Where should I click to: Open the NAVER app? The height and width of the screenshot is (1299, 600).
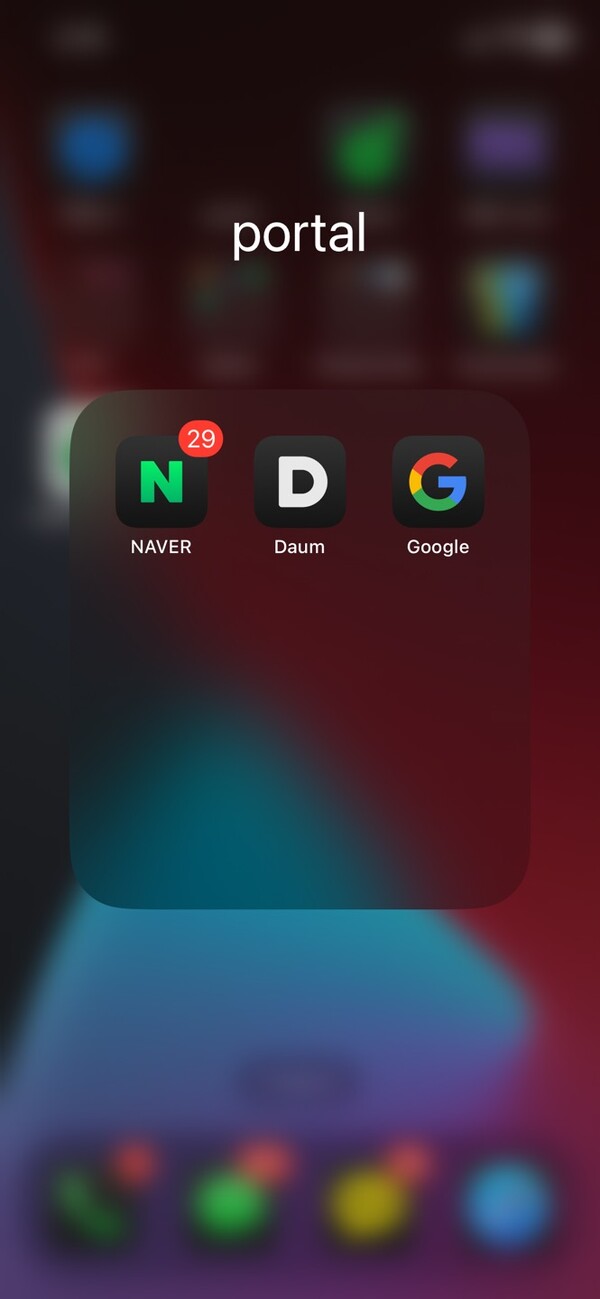[x=161, y=482]
